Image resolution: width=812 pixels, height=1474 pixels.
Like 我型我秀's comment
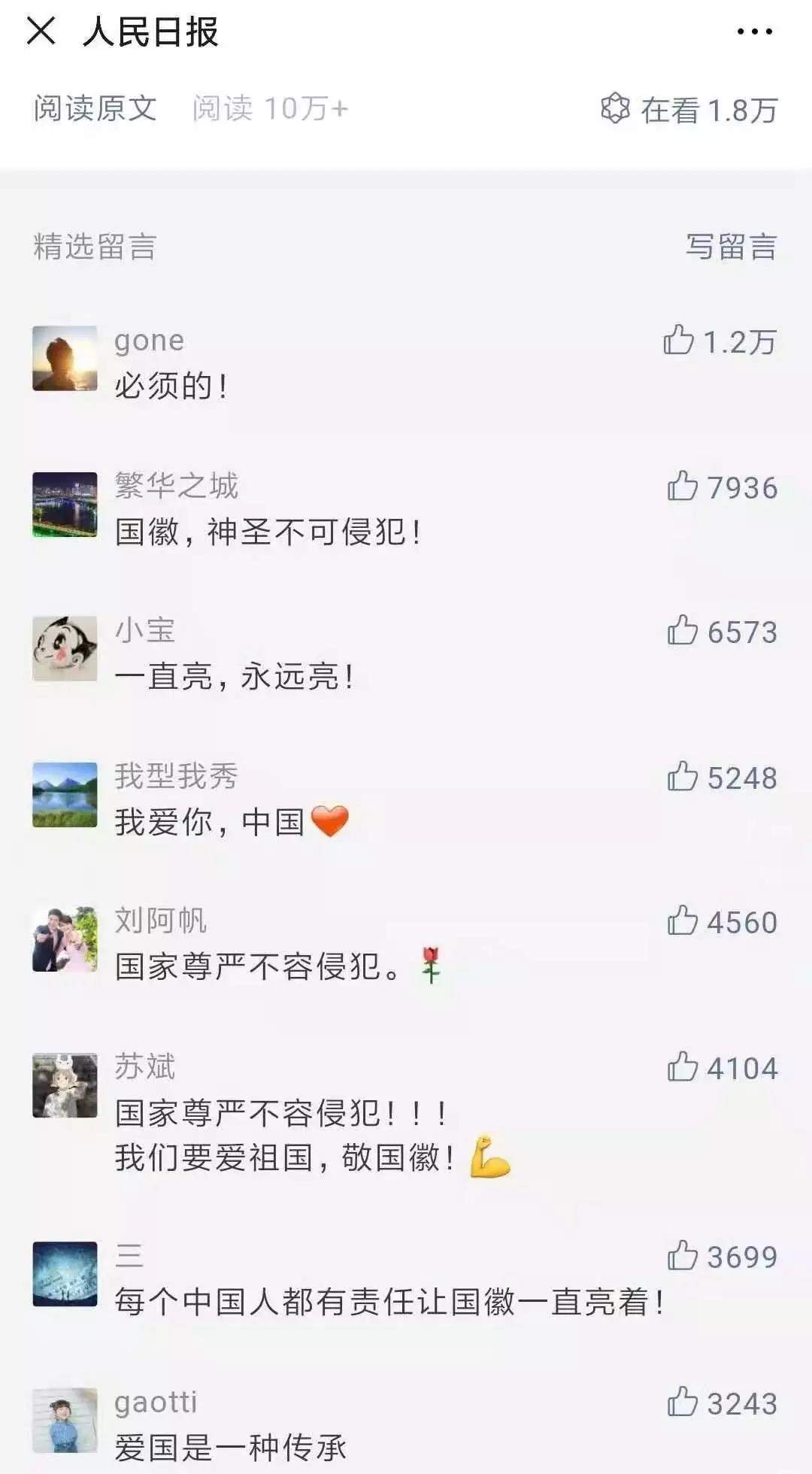682,777
